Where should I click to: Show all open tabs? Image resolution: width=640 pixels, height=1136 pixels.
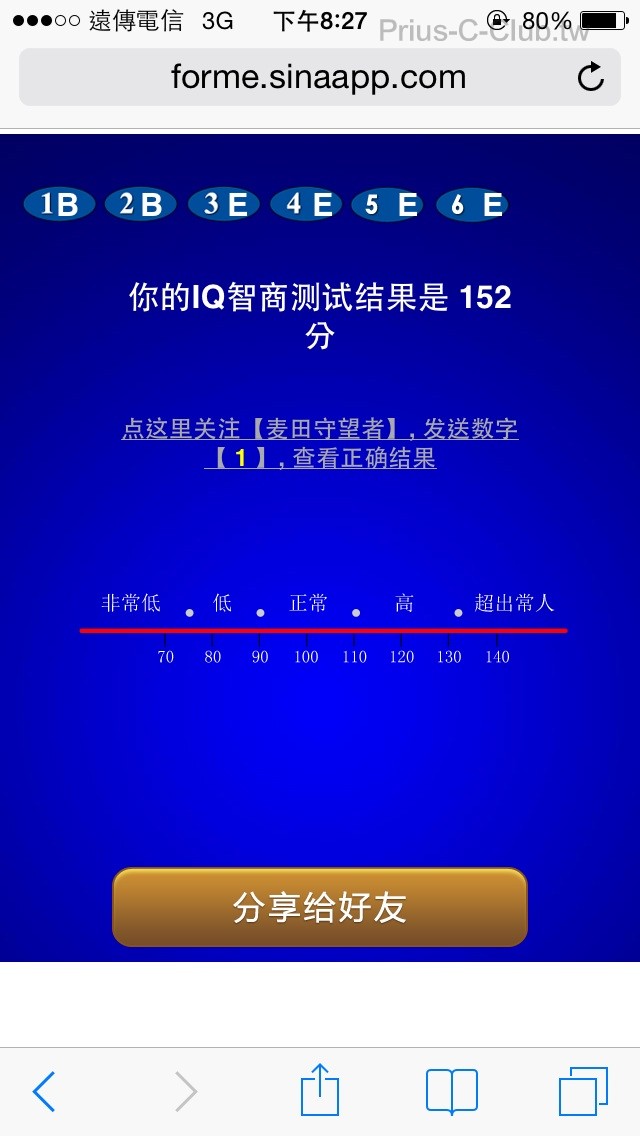[582, 1091]
